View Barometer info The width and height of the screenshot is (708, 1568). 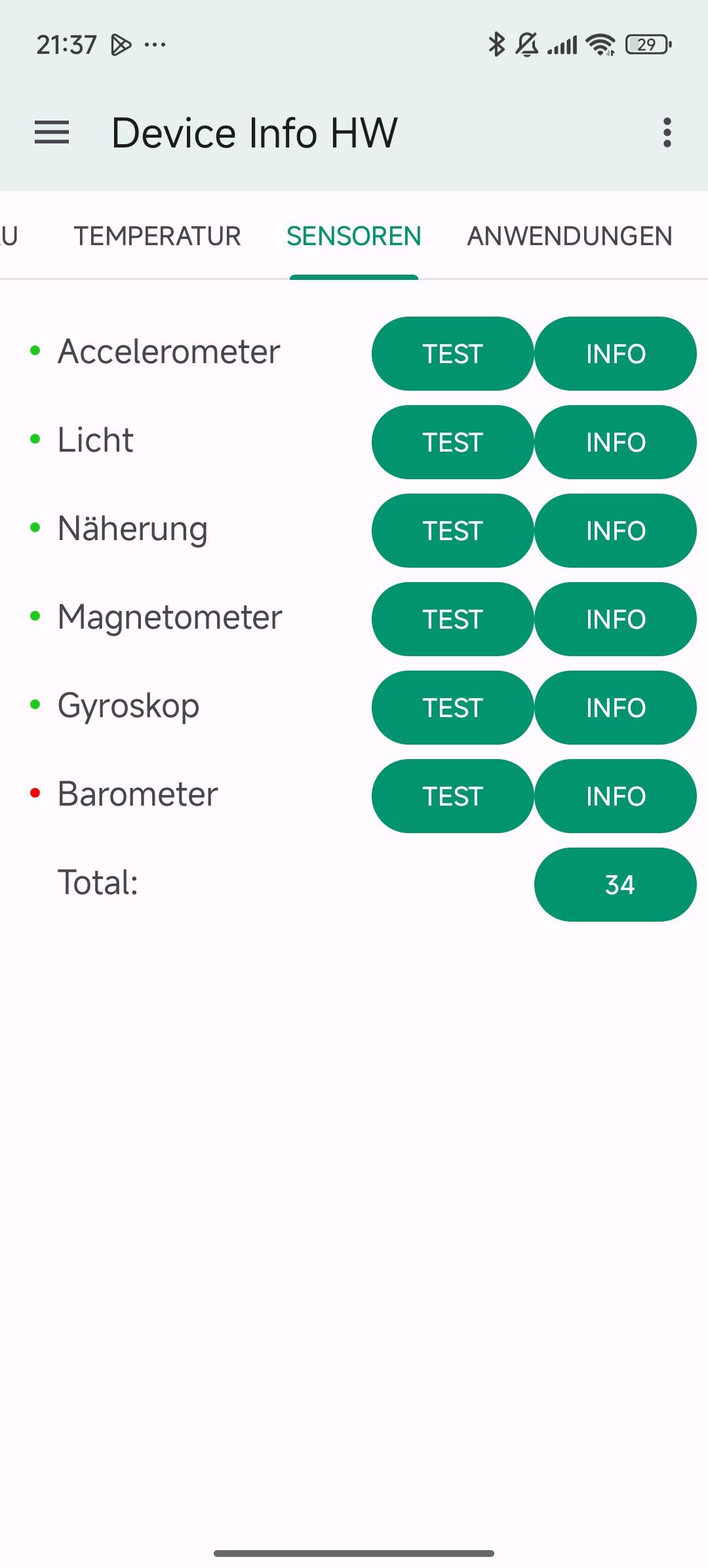tap(615, 796)
